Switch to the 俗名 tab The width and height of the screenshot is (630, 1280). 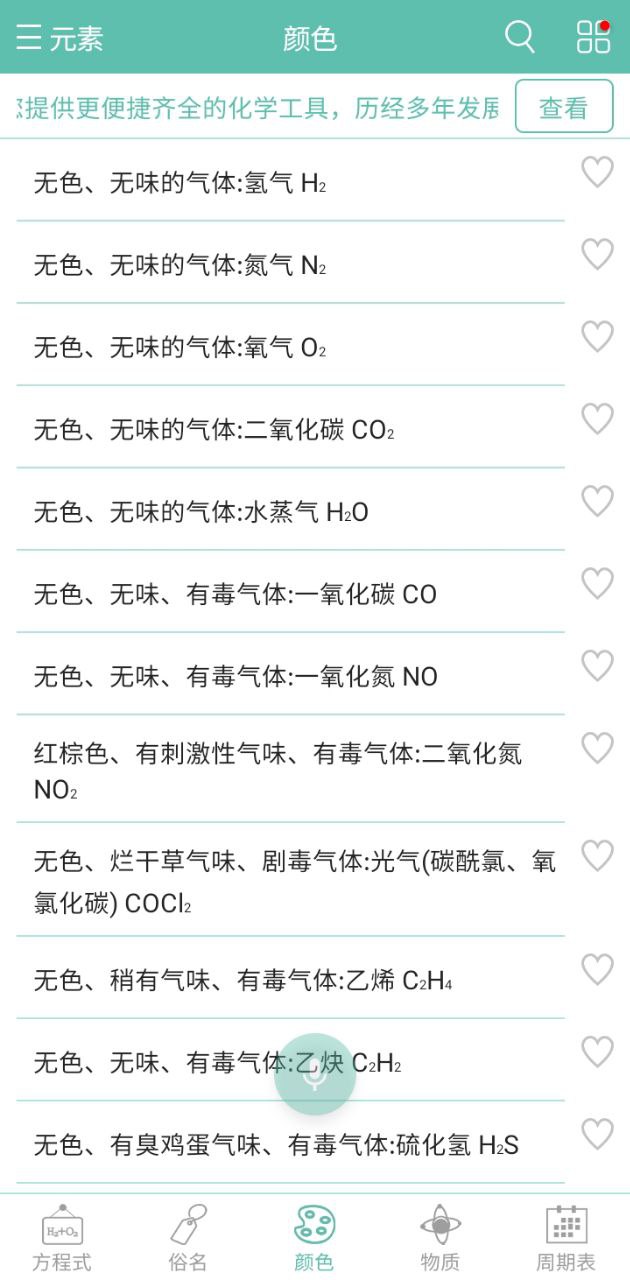pyautogui.click(x=188, y=1238)
